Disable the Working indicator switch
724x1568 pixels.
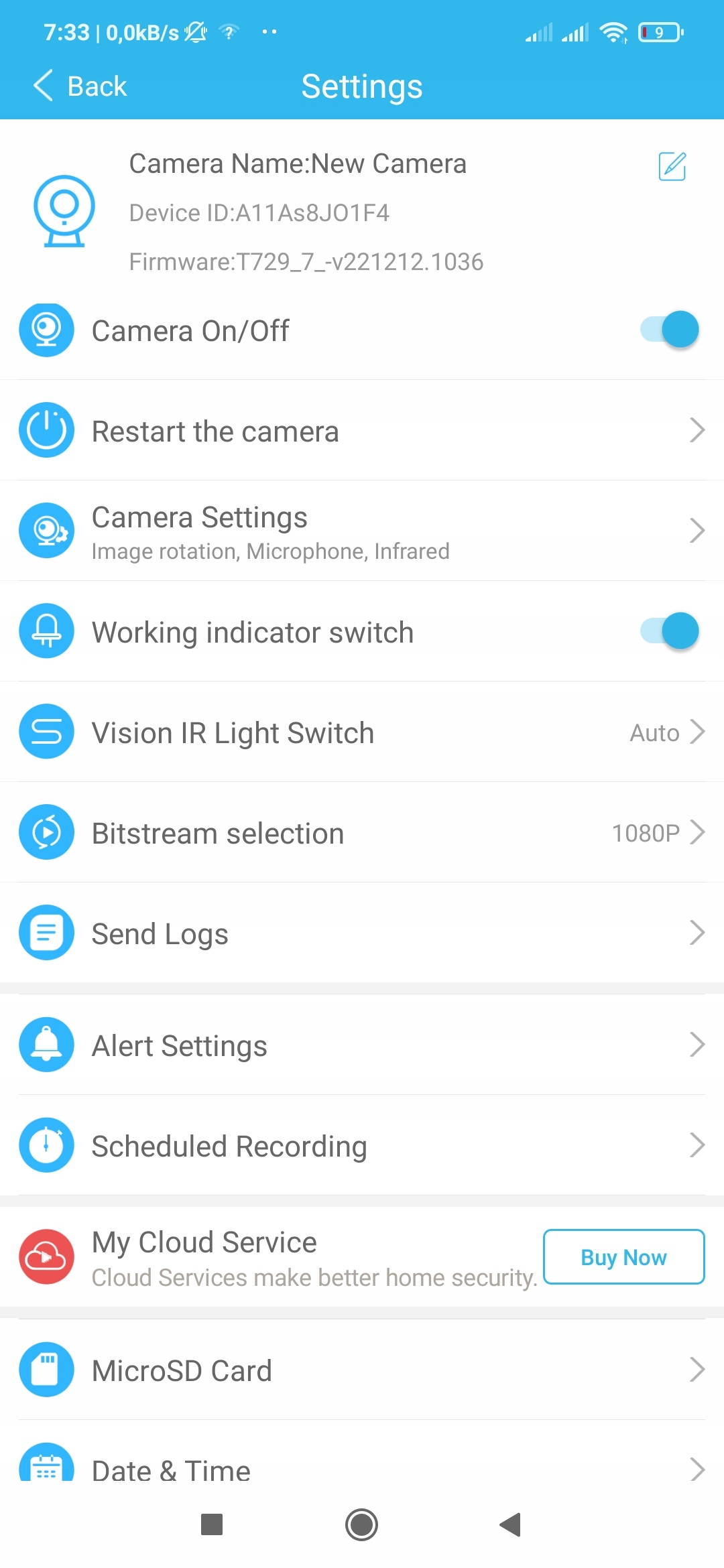pyautogui.click(x=670, y=631)
